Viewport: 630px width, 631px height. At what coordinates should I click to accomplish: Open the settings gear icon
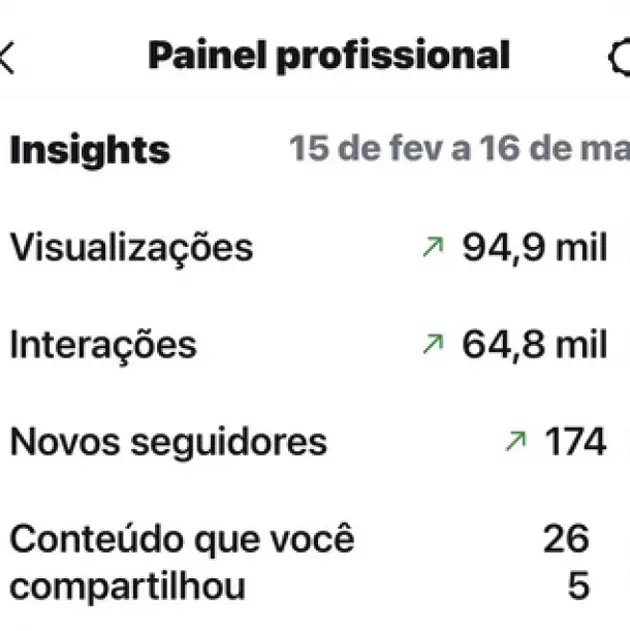620,57
